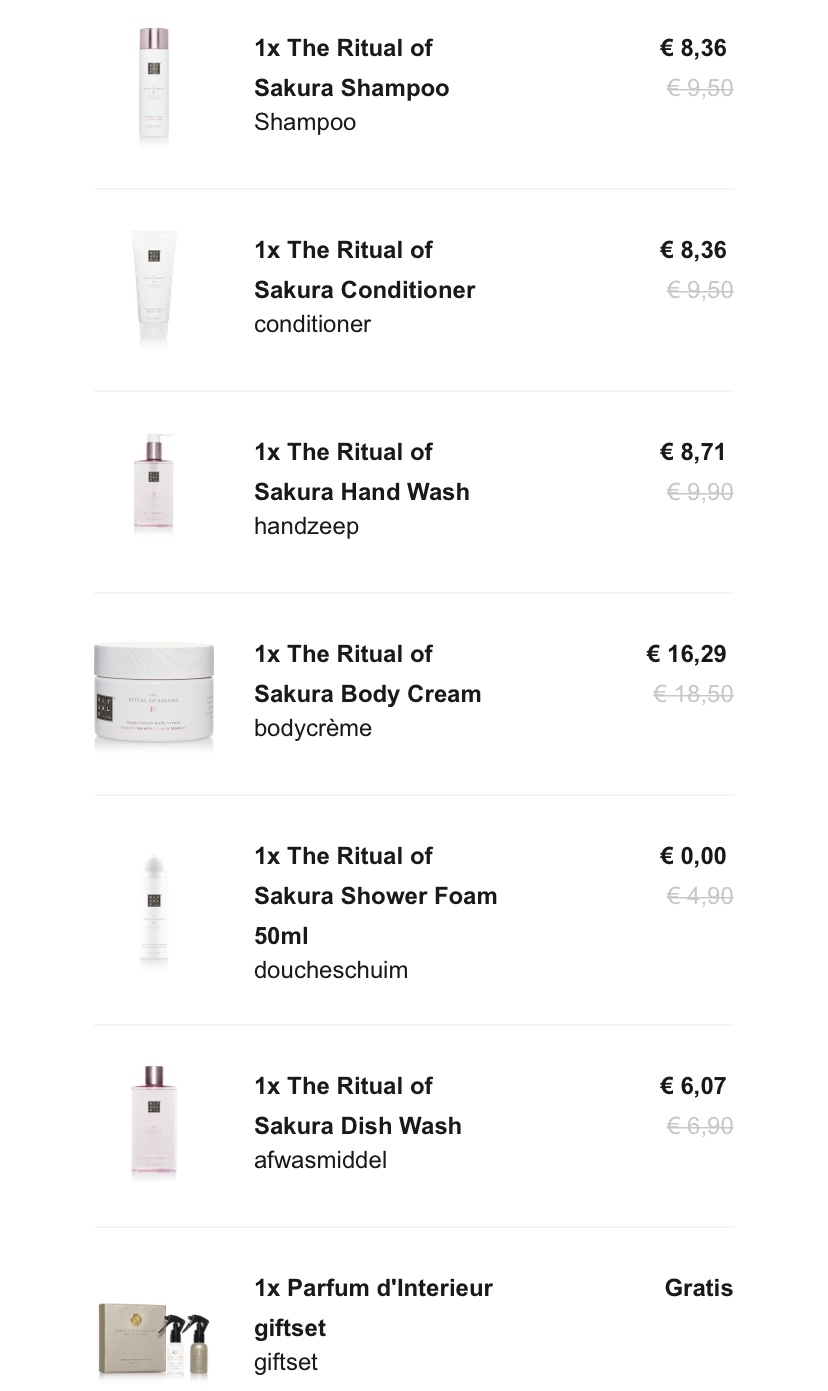This screenshot has width=828, height=1391.
Task: View Sakura Shower Foam 50ml item
Action: coord(413,910)
